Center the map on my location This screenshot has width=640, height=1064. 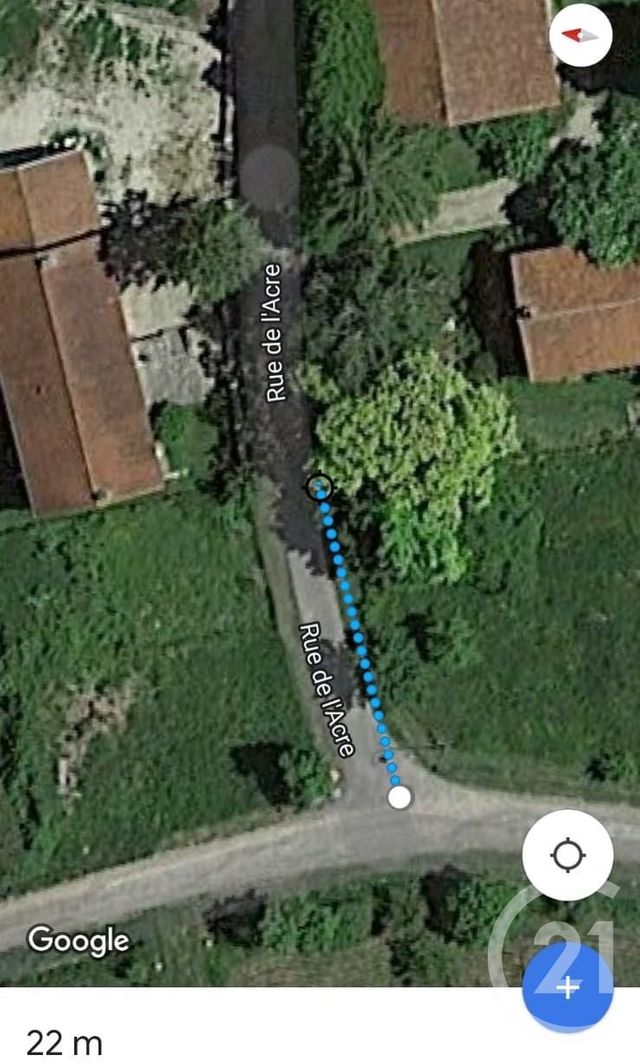pos(568,855)
